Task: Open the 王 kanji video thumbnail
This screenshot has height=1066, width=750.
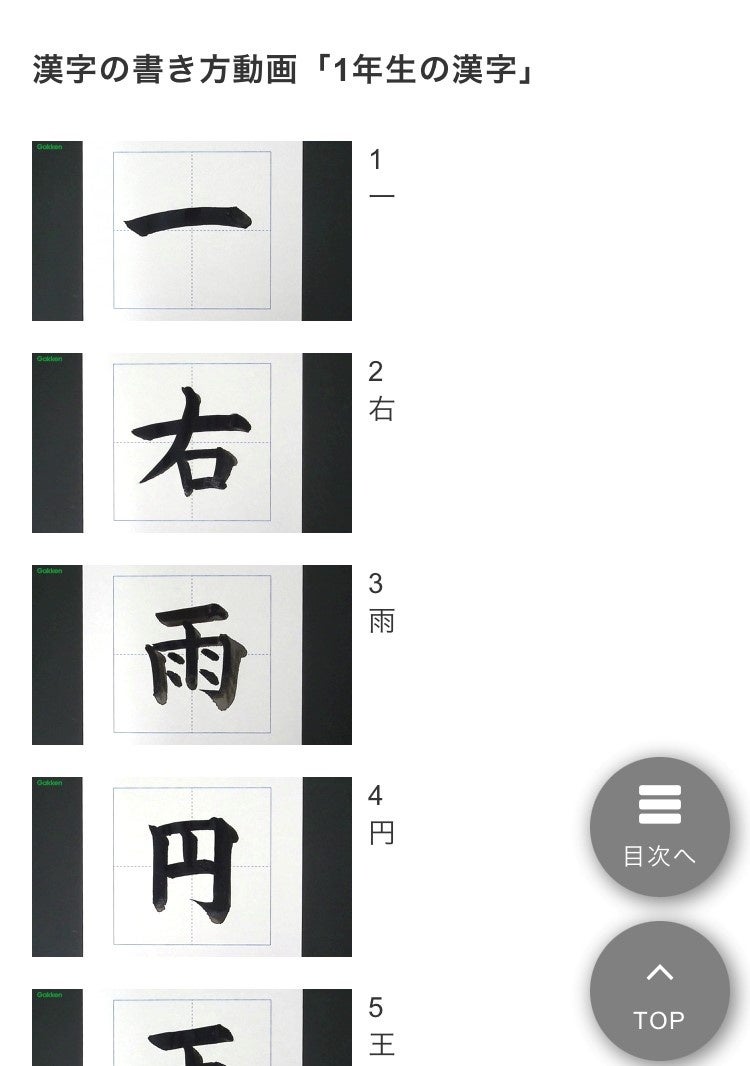Action: [192, 1028]
